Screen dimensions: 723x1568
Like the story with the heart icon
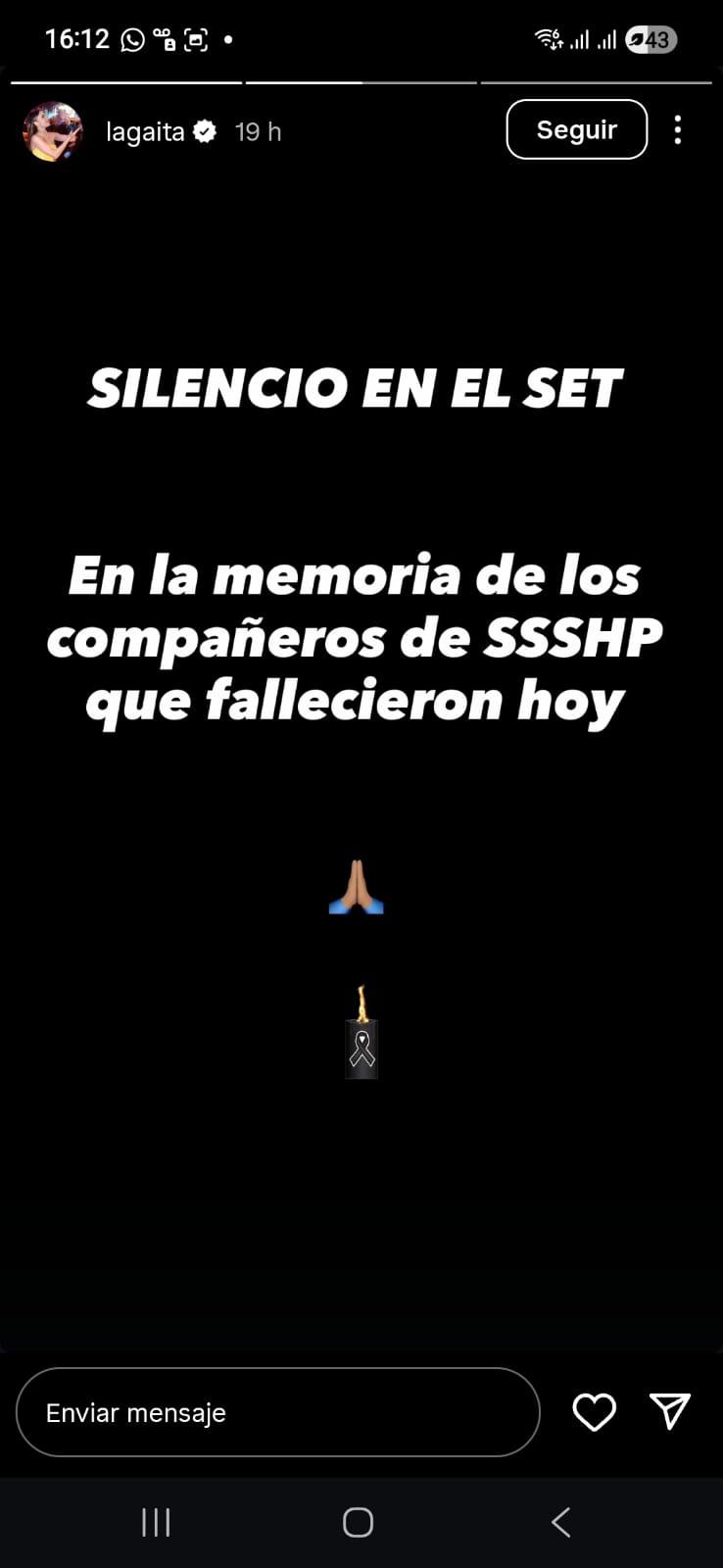pos(594,1412)
